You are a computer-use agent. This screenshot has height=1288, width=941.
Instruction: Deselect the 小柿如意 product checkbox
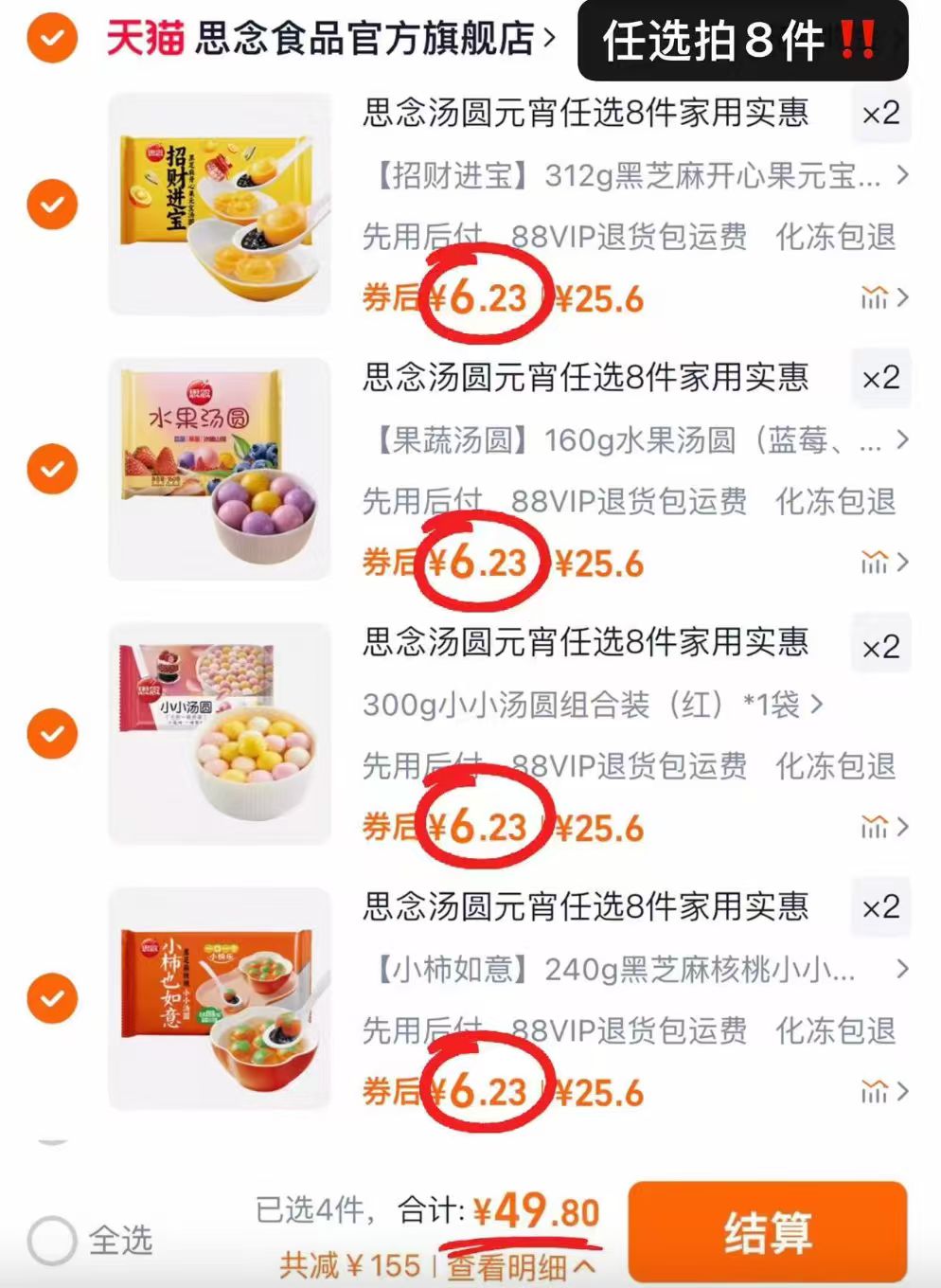pyautogui.click(x=52, y=995)
